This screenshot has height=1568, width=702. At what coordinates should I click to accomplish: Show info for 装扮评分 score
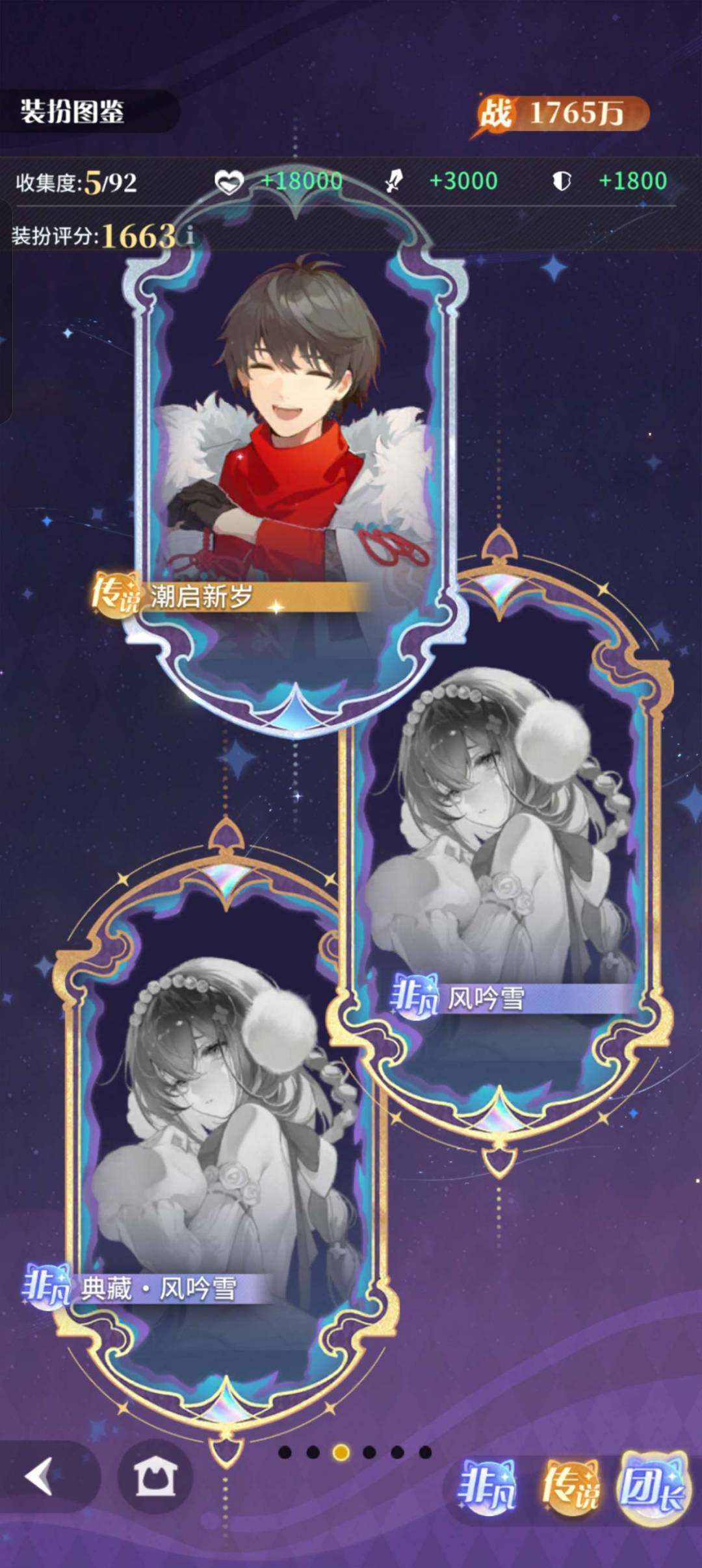[x=189, y=234]
